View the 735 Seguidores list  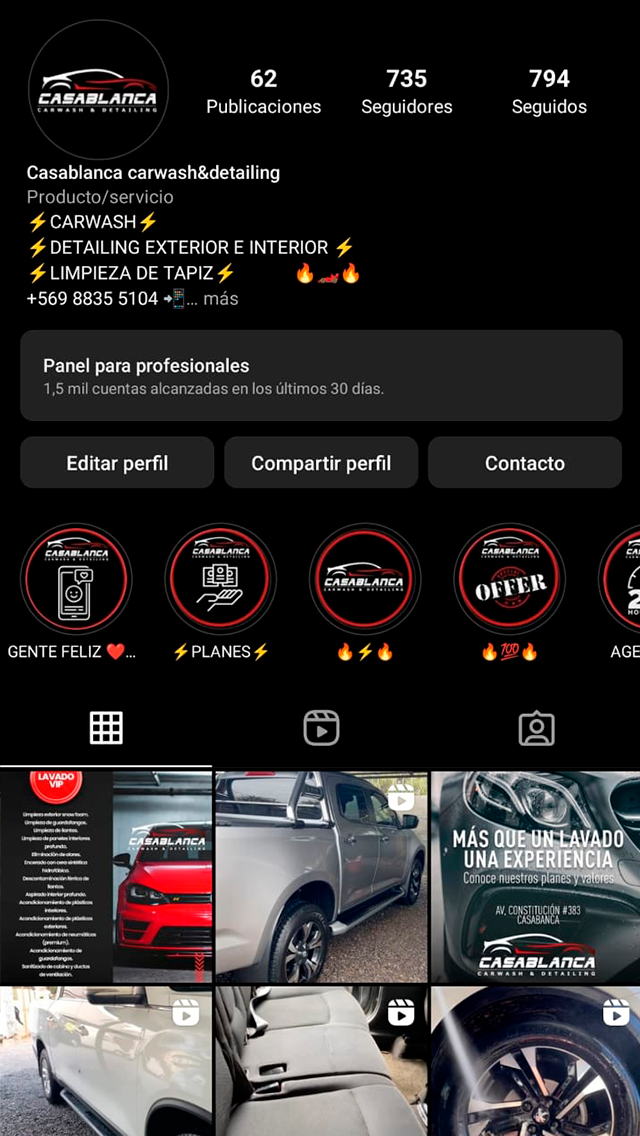coord(407,91)
